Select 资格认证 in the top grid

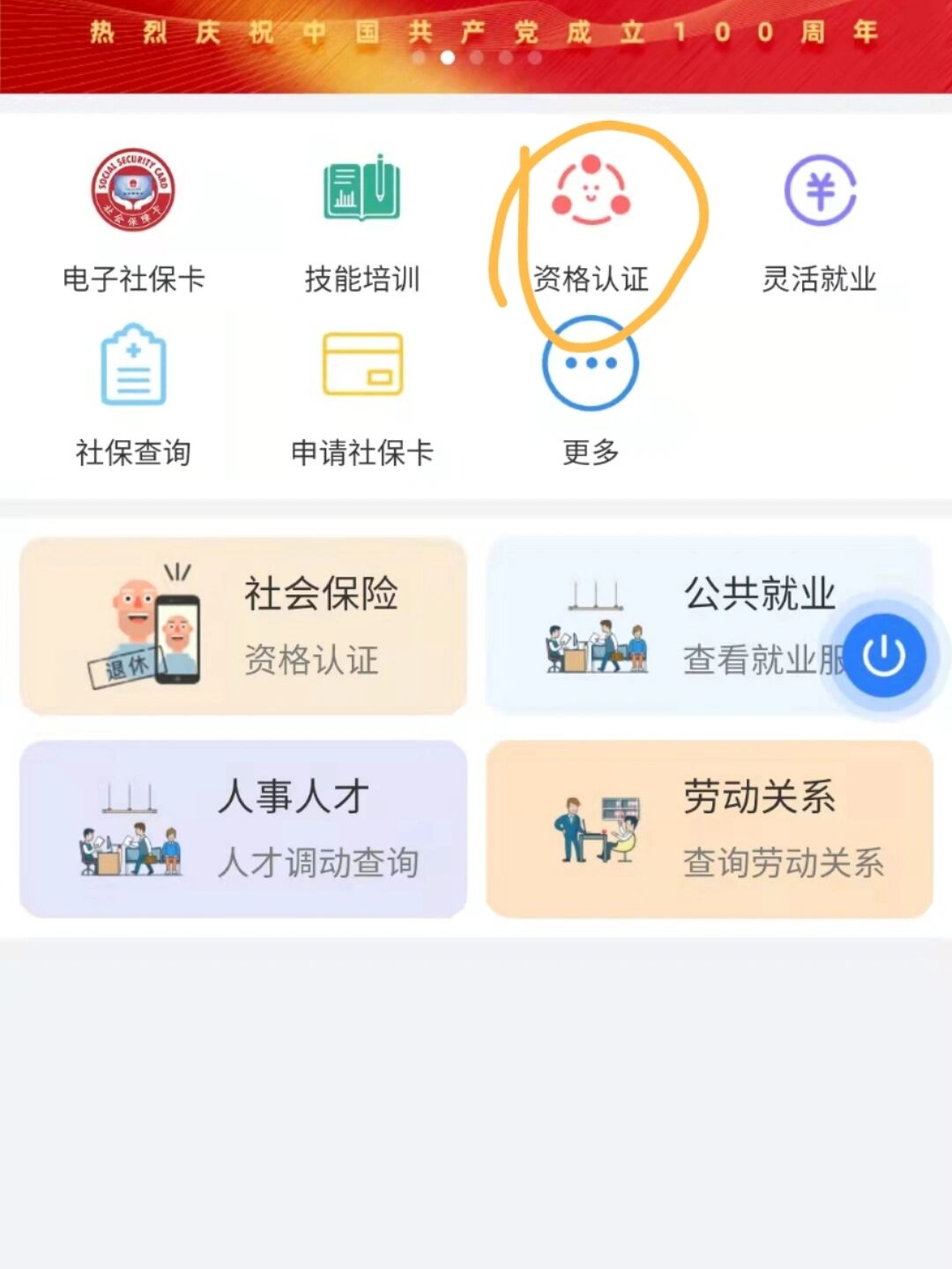tap(591, 220)
